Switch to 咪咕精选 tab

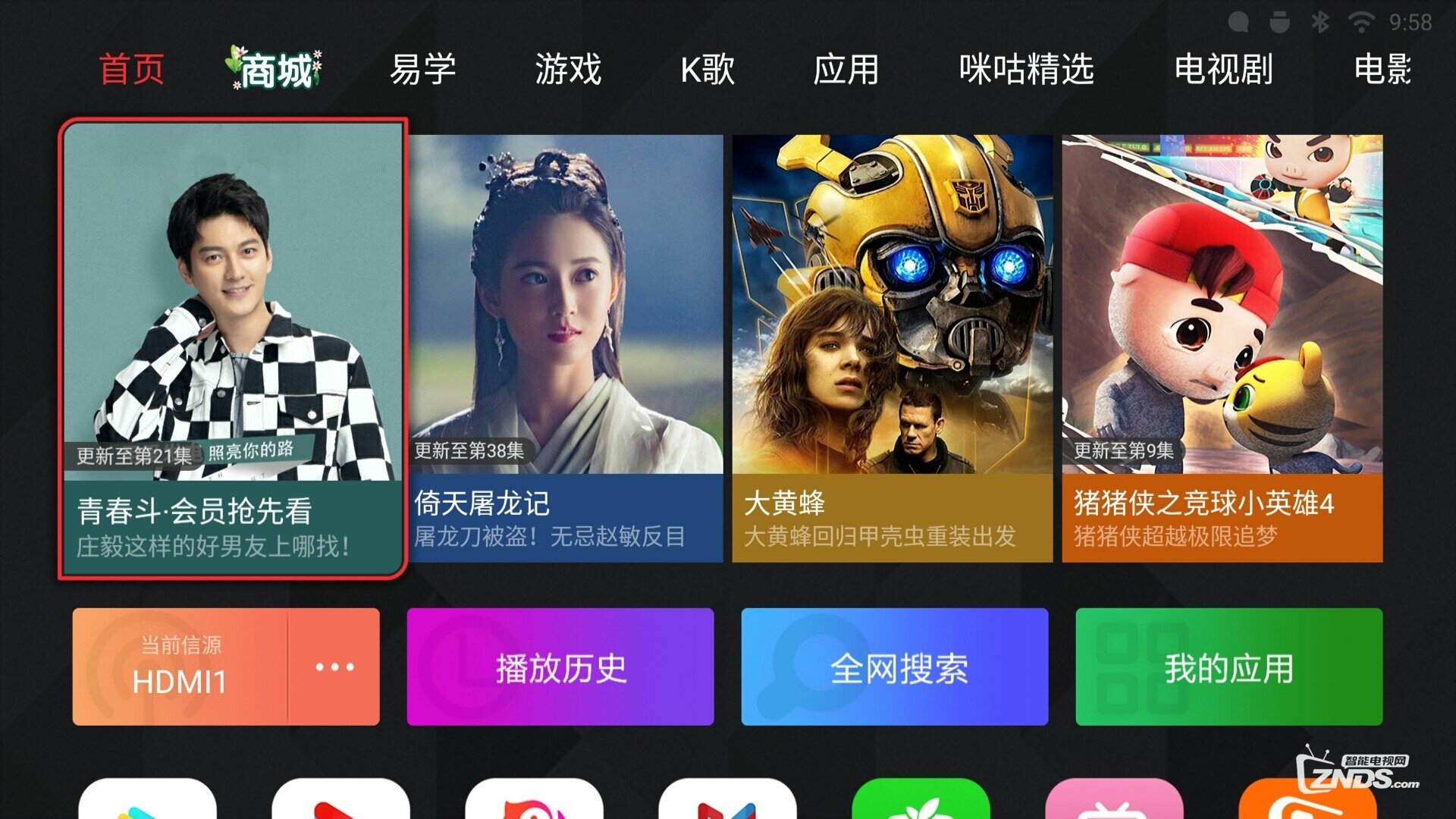(1026, 69)
